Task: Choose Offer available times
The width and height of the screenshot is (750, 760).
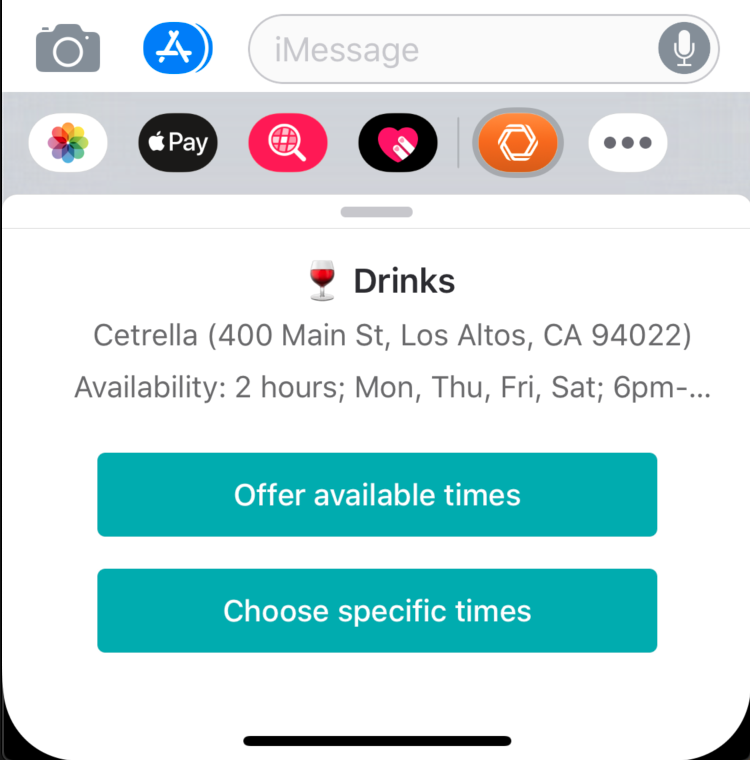Action: point(377,495)
